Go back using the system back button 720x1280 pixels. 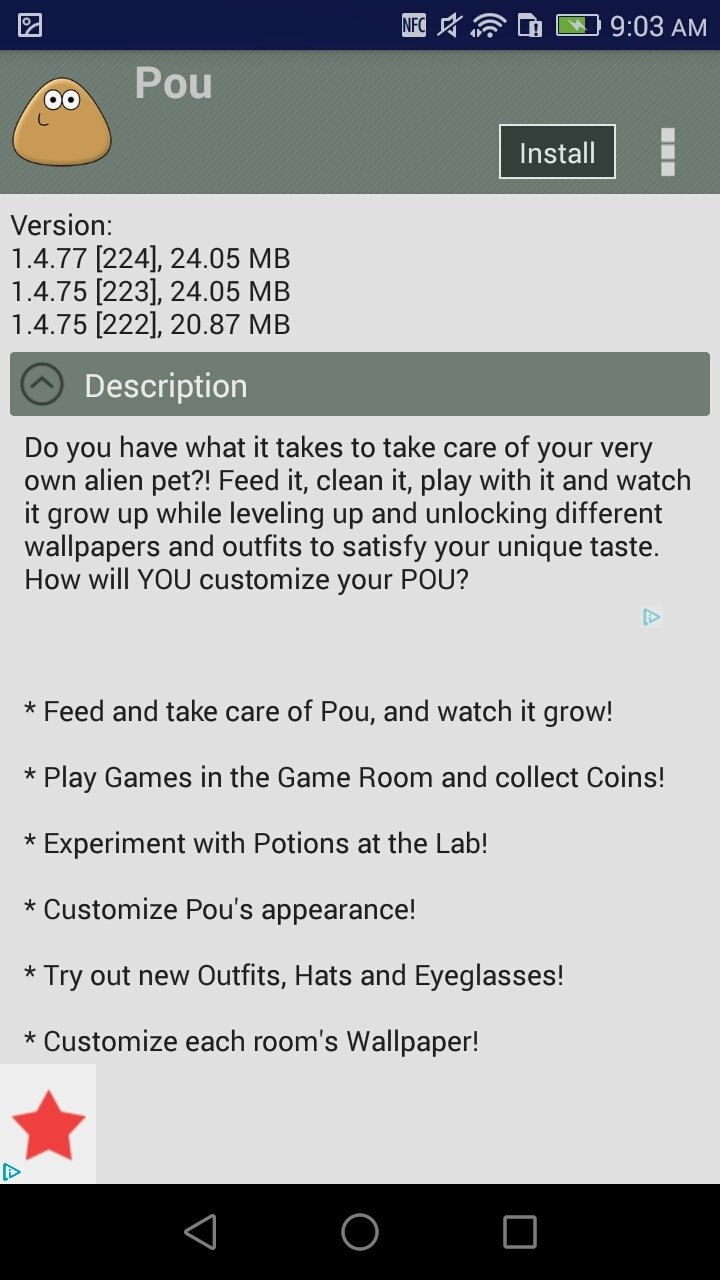(x=201, y=1232)
